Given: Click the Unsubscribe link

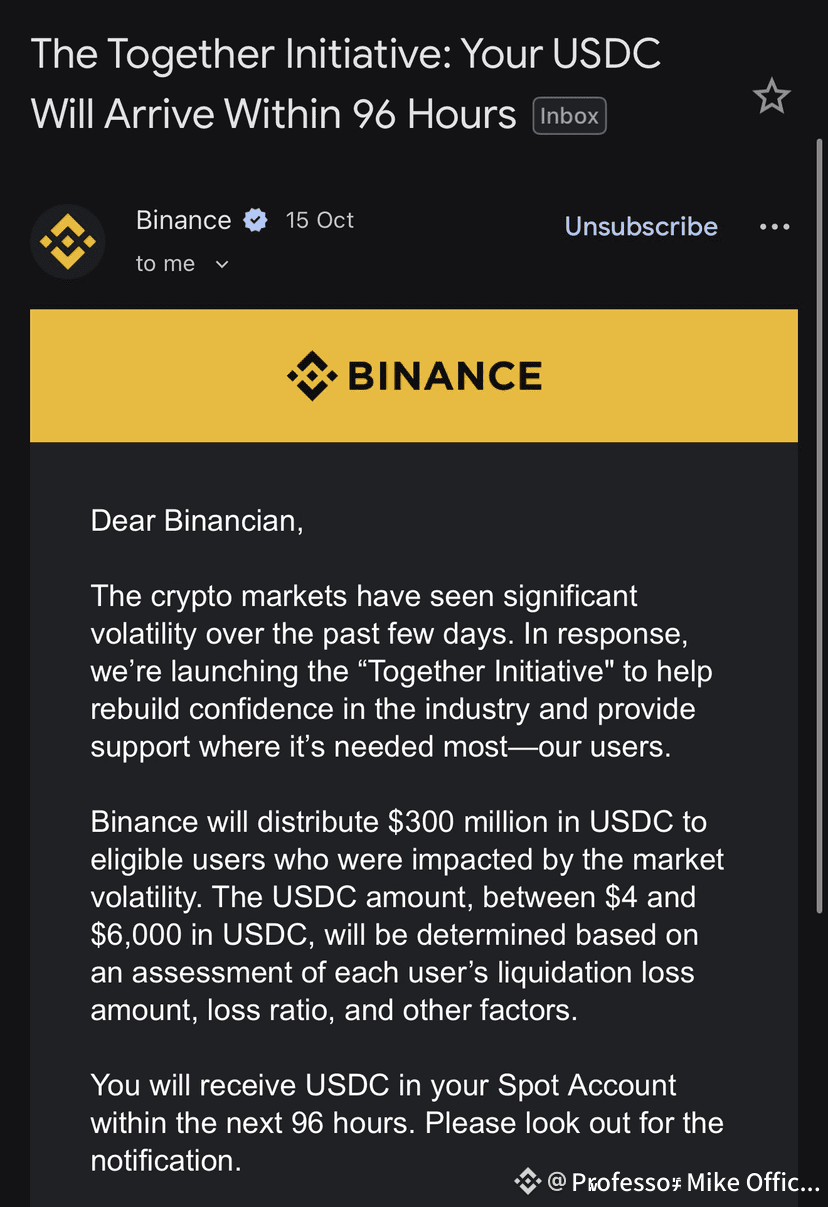Looking at the screenshot, I should (x=641, y=226).
